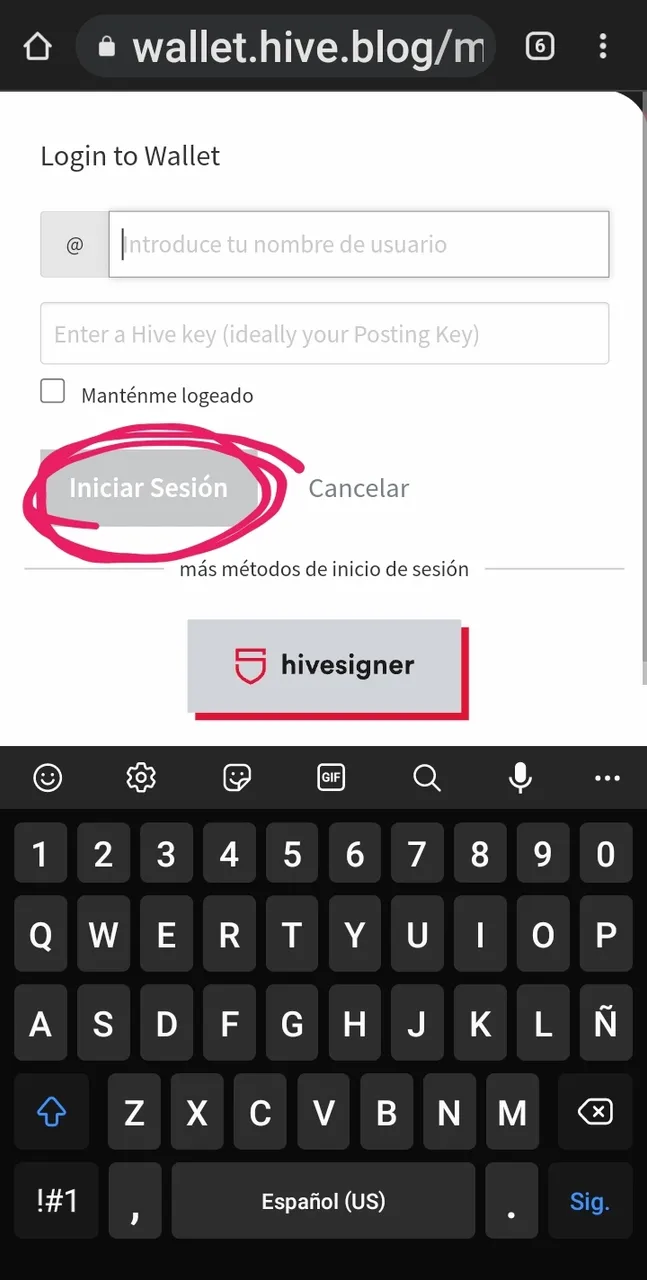Image resolution: width=647 pixels, height=1280 pixels.
Task: Tap Cancelar to close the login
Action: click(358, 488)
